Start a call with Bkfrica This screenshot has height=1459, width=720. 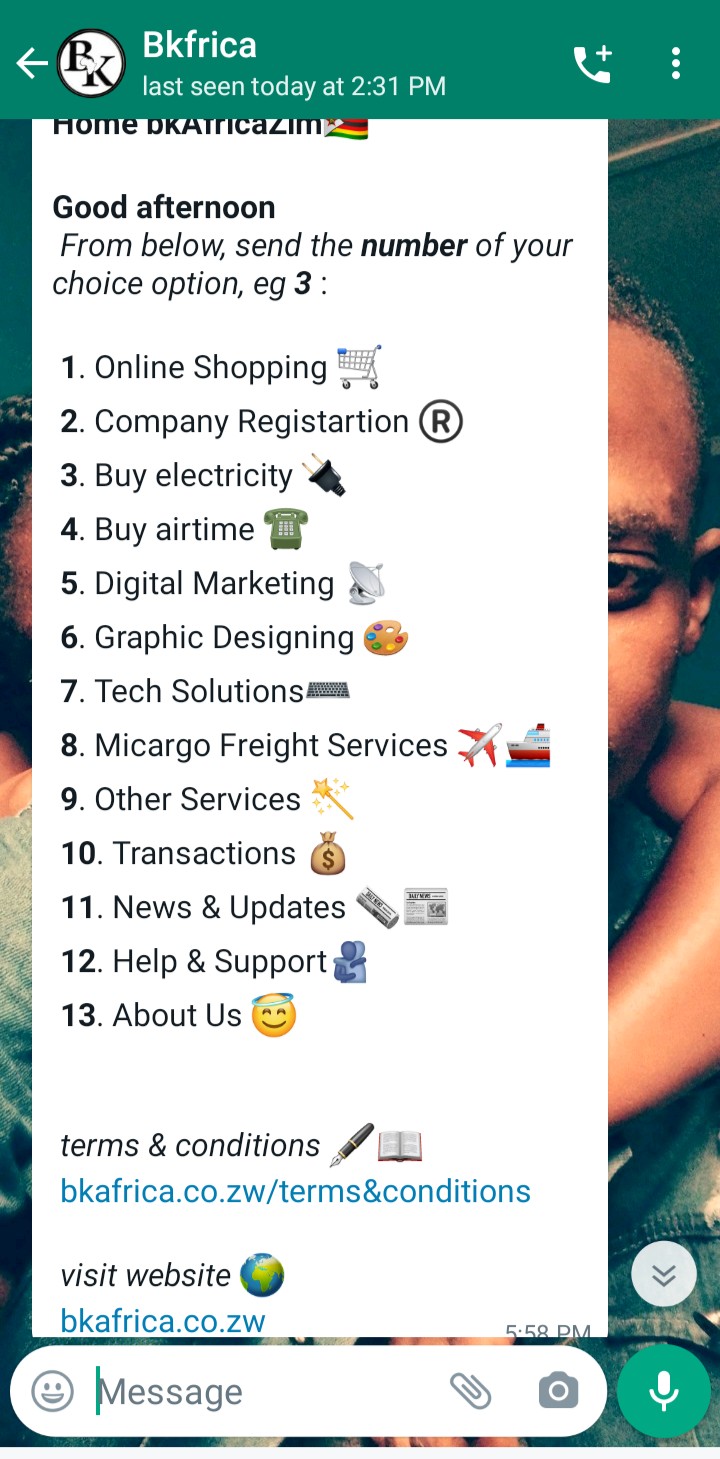point(591,64)
